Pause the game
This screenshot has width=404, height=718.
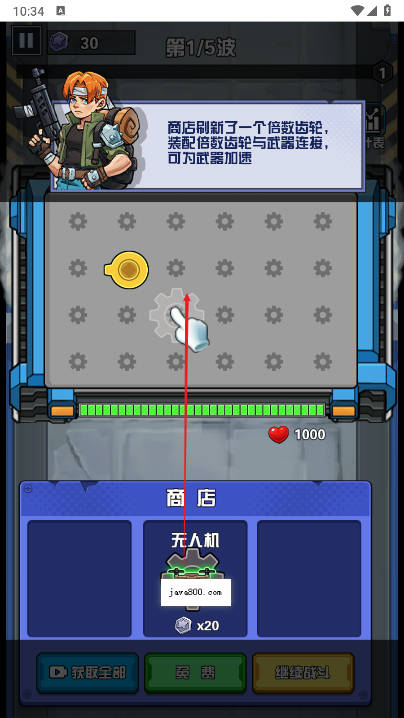point(26,41)
